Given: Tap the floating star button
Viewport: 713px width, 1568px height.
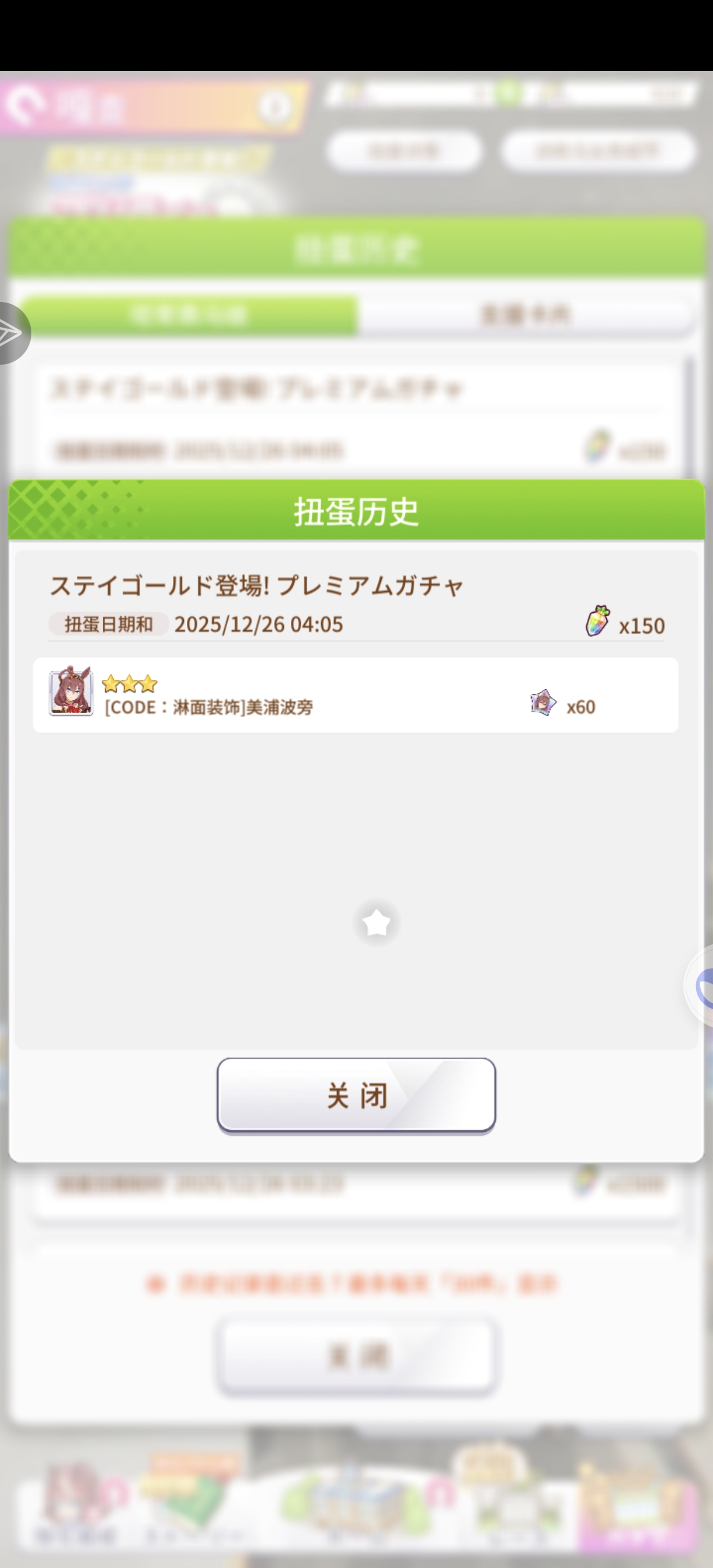Looking at the screenshot, I should point(376,923).
